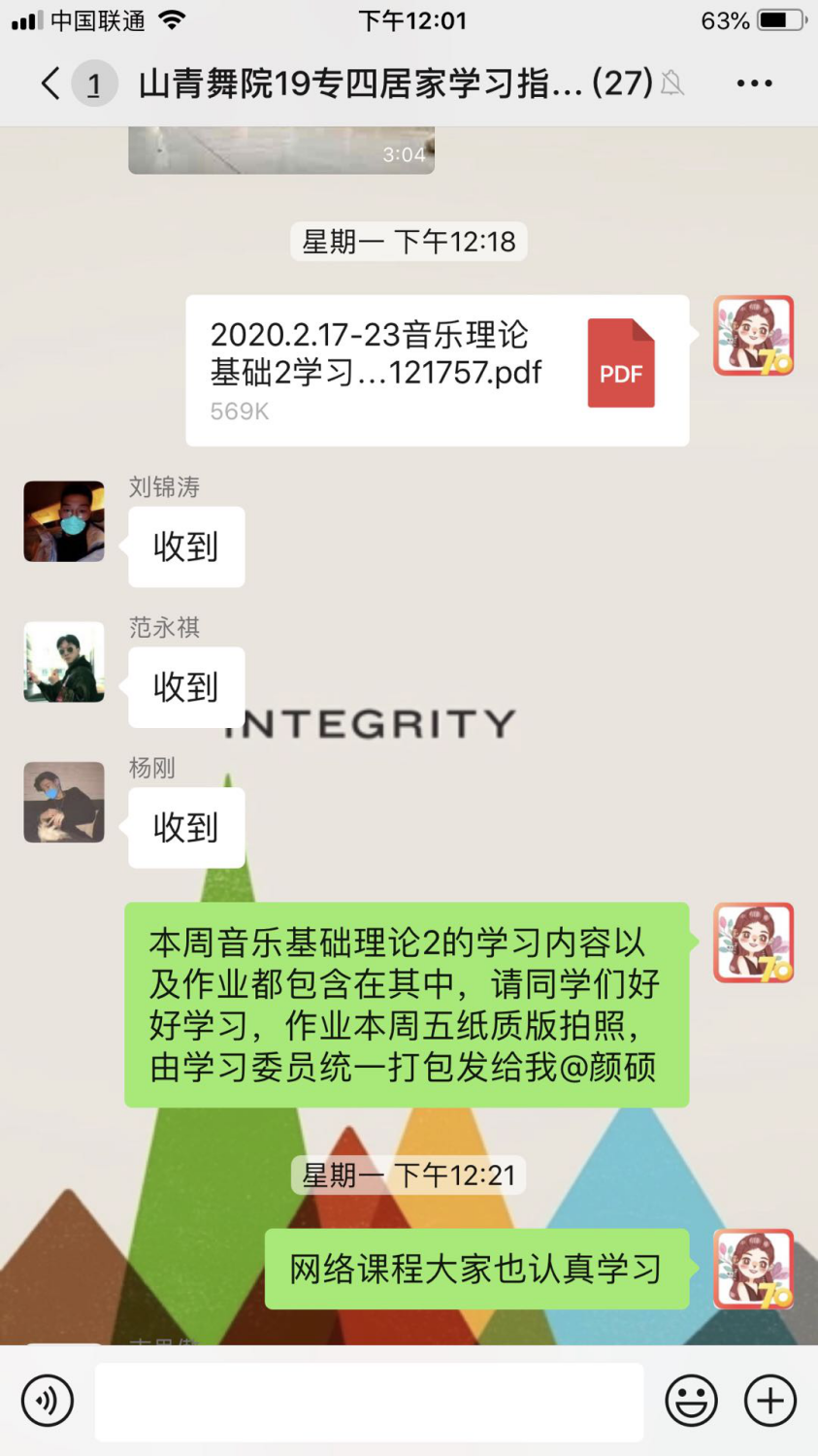Switch to voice message input
818x1456 pixels.
(x=47, y=1401)
